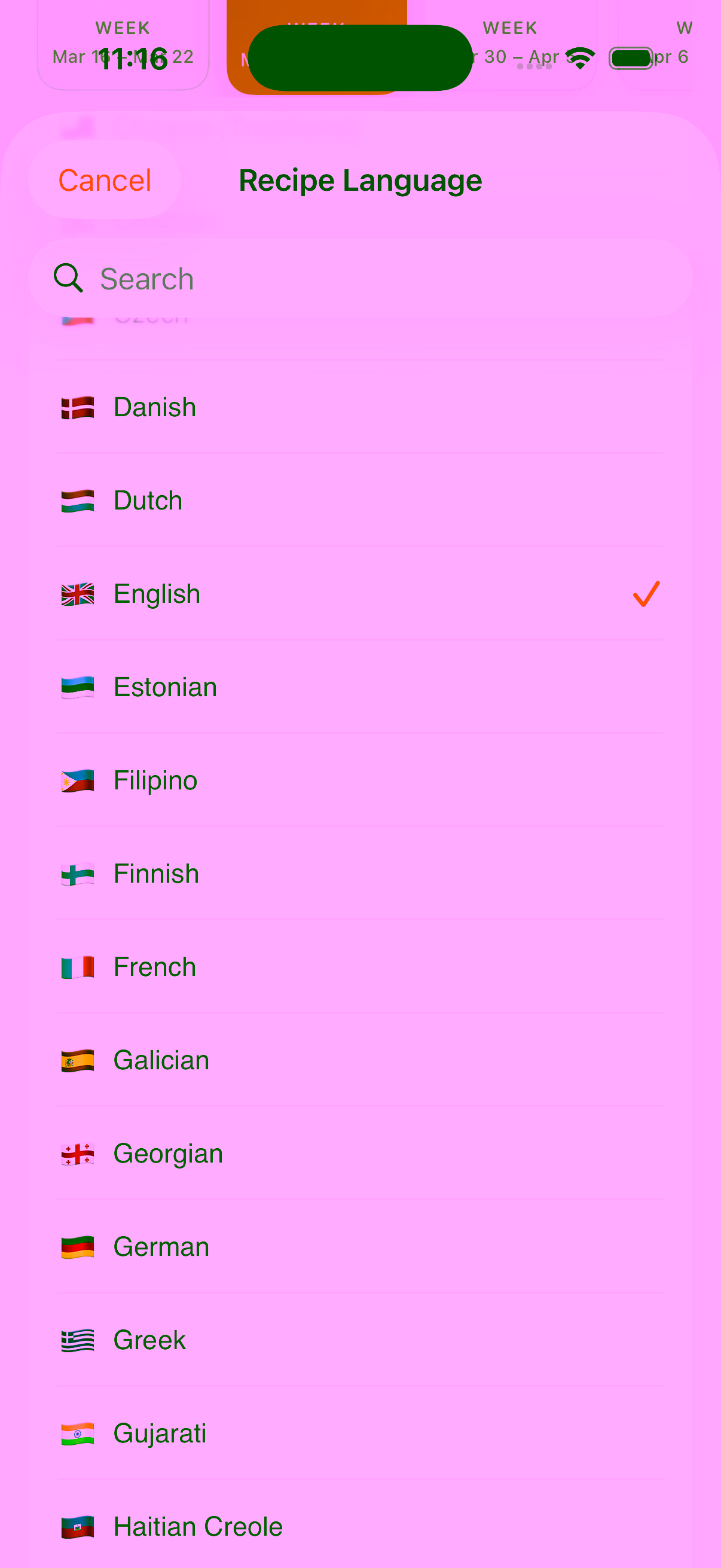This screenshot has height=1568, width=721.
Task: Click the German flag icon
Action: pyautogui.click(x=78, y=1247)
